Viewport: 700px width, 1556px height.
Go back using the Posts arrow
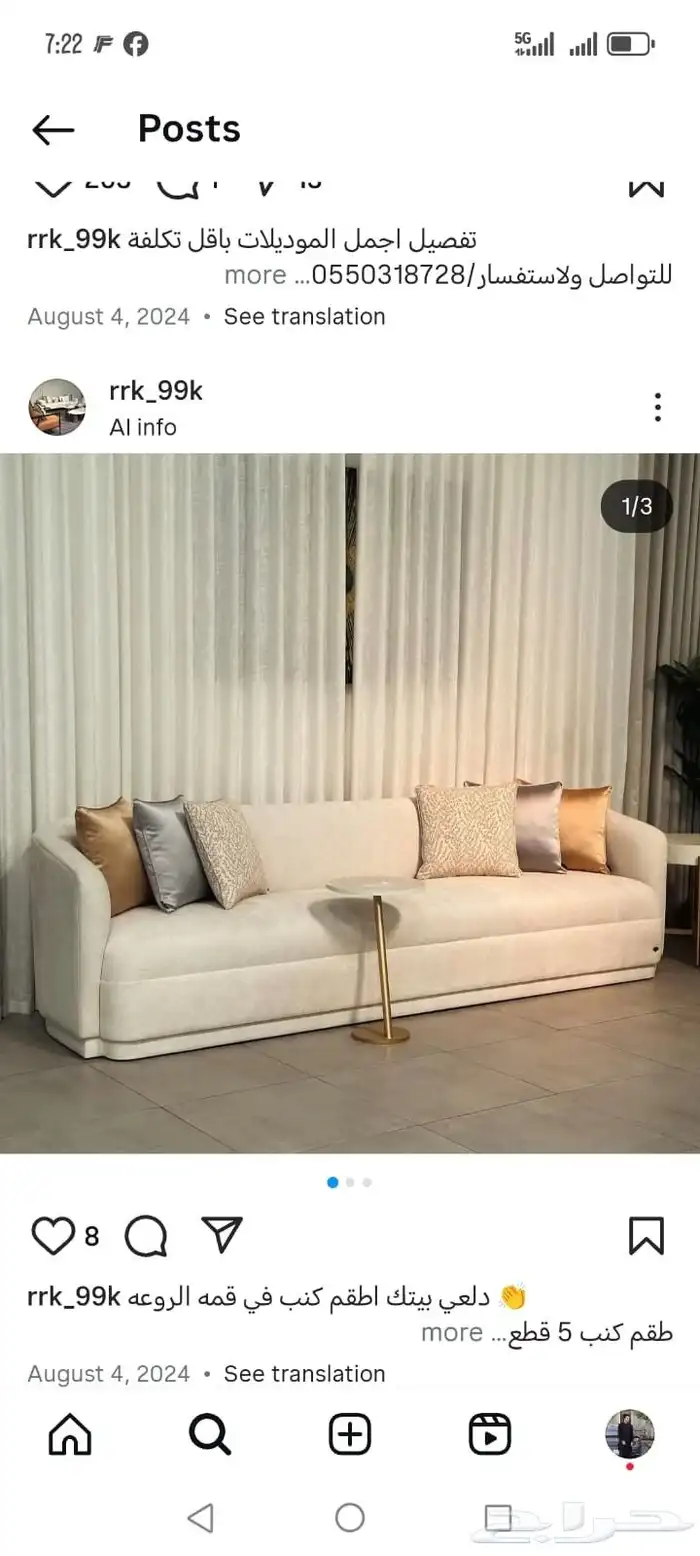coord(53,129)
